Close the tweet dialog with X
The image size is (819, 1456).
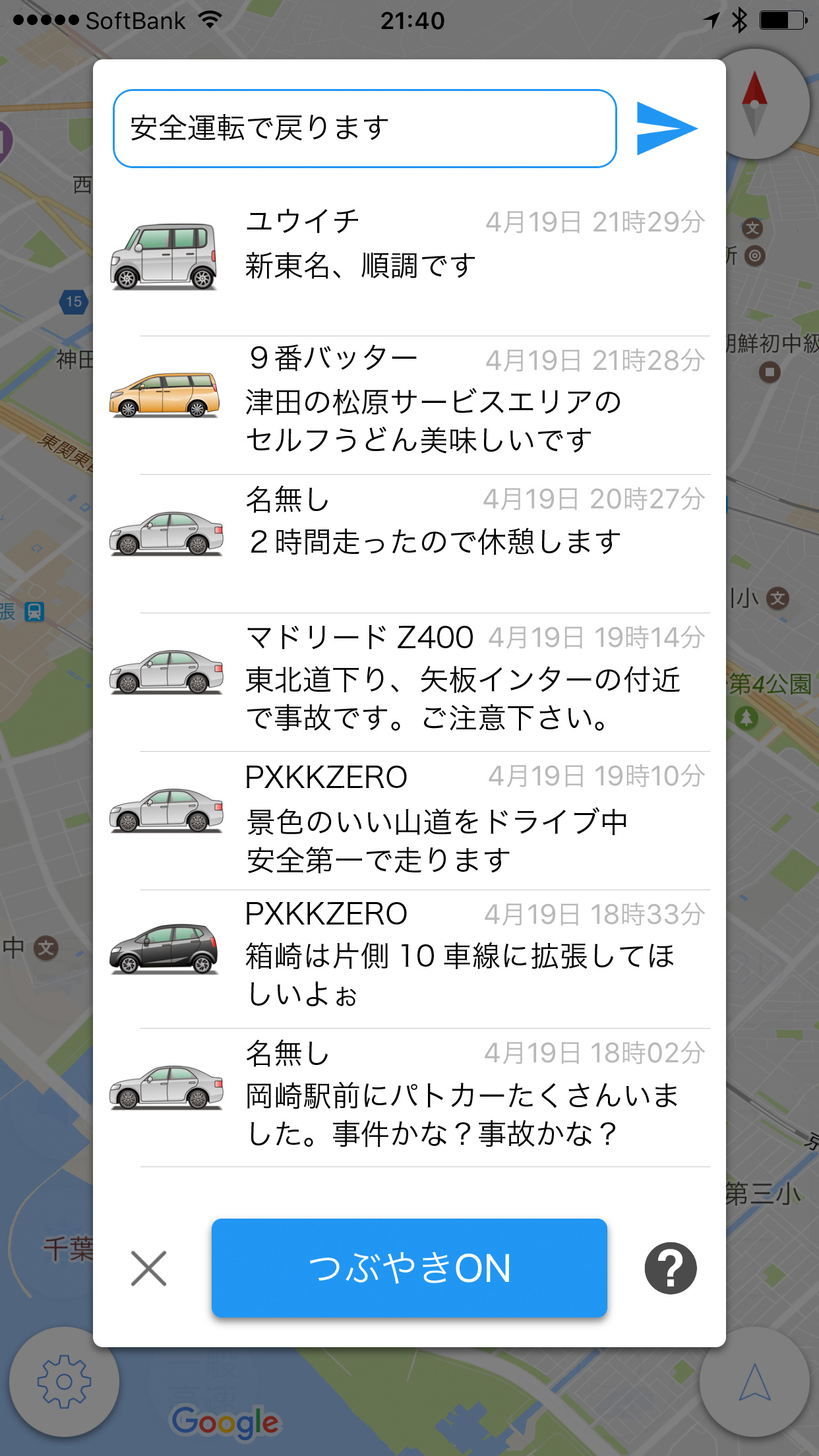pos(149,1268)
